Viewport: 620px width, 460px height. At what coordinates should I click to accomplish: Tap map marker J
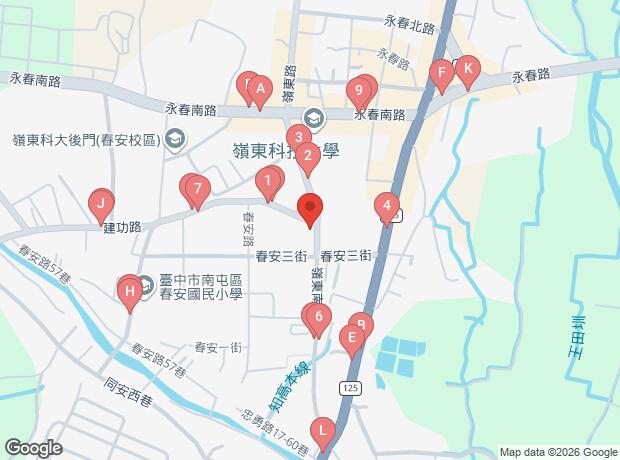point(100,204)
